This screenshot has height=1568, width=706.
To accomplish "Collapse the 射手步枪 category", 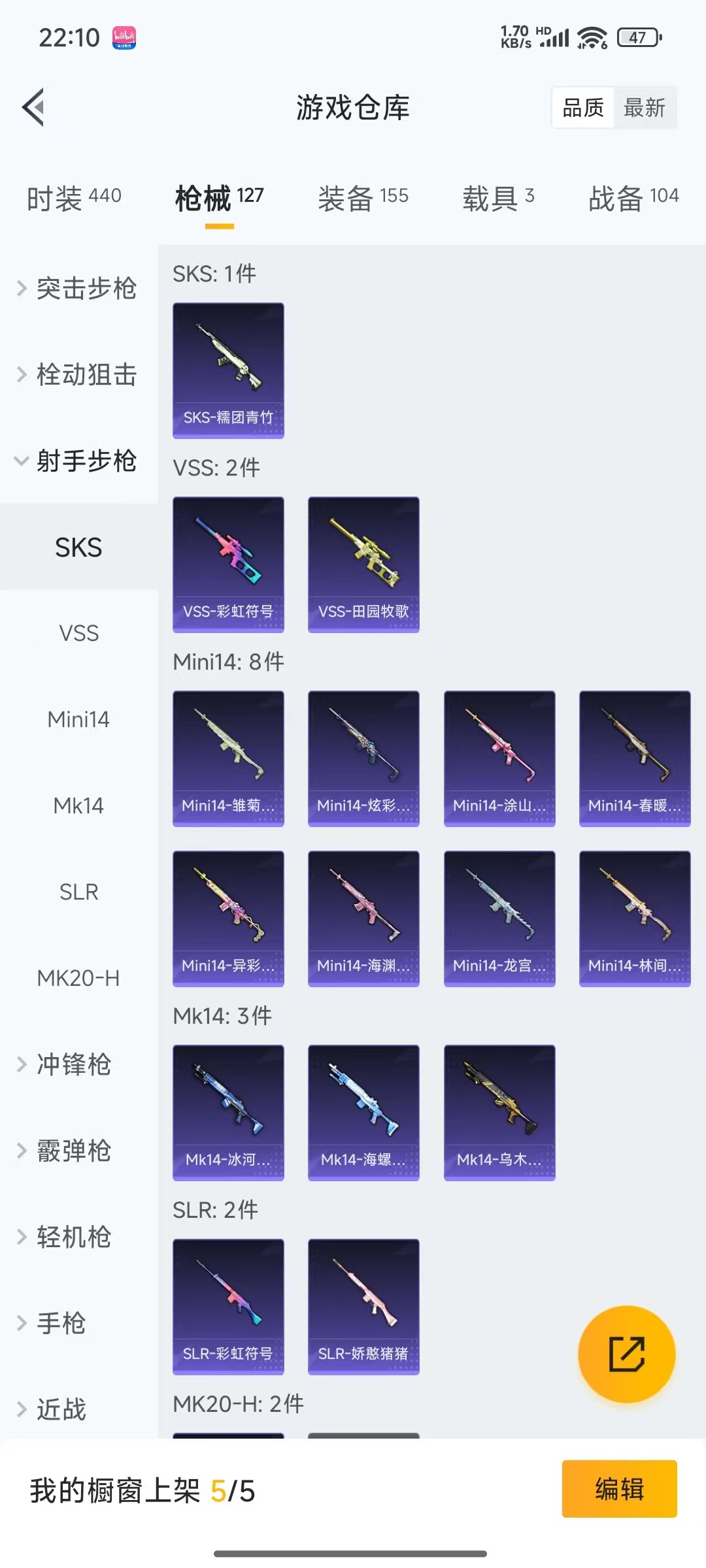I will (x=78, y=461).
